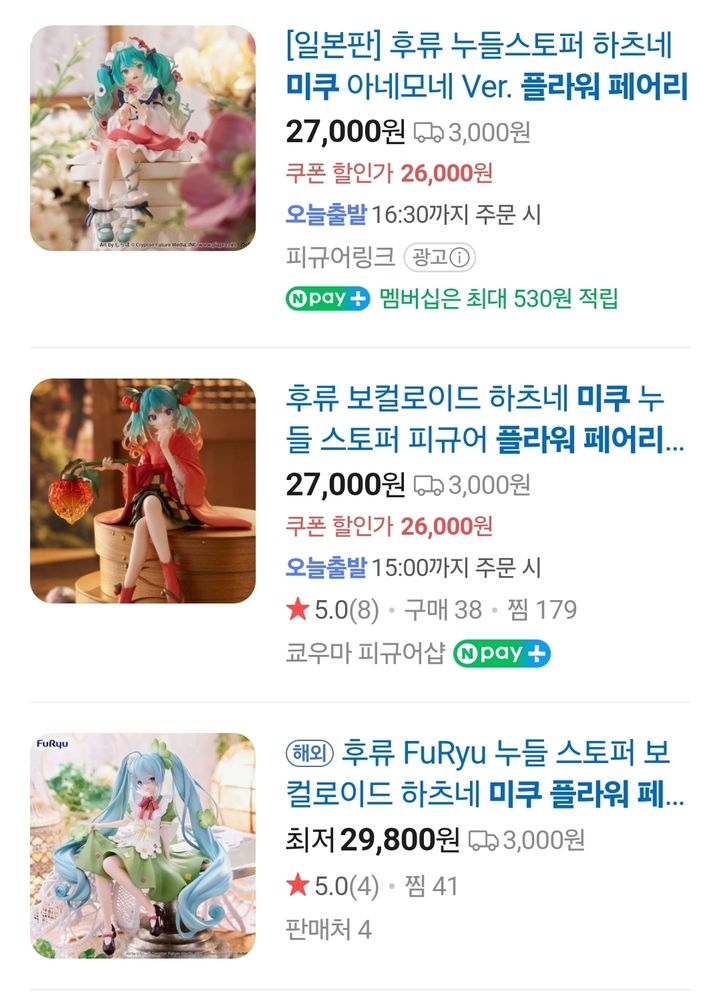Open the [일본판] 후류 누들스토퍼 title link

pos(486,66)
